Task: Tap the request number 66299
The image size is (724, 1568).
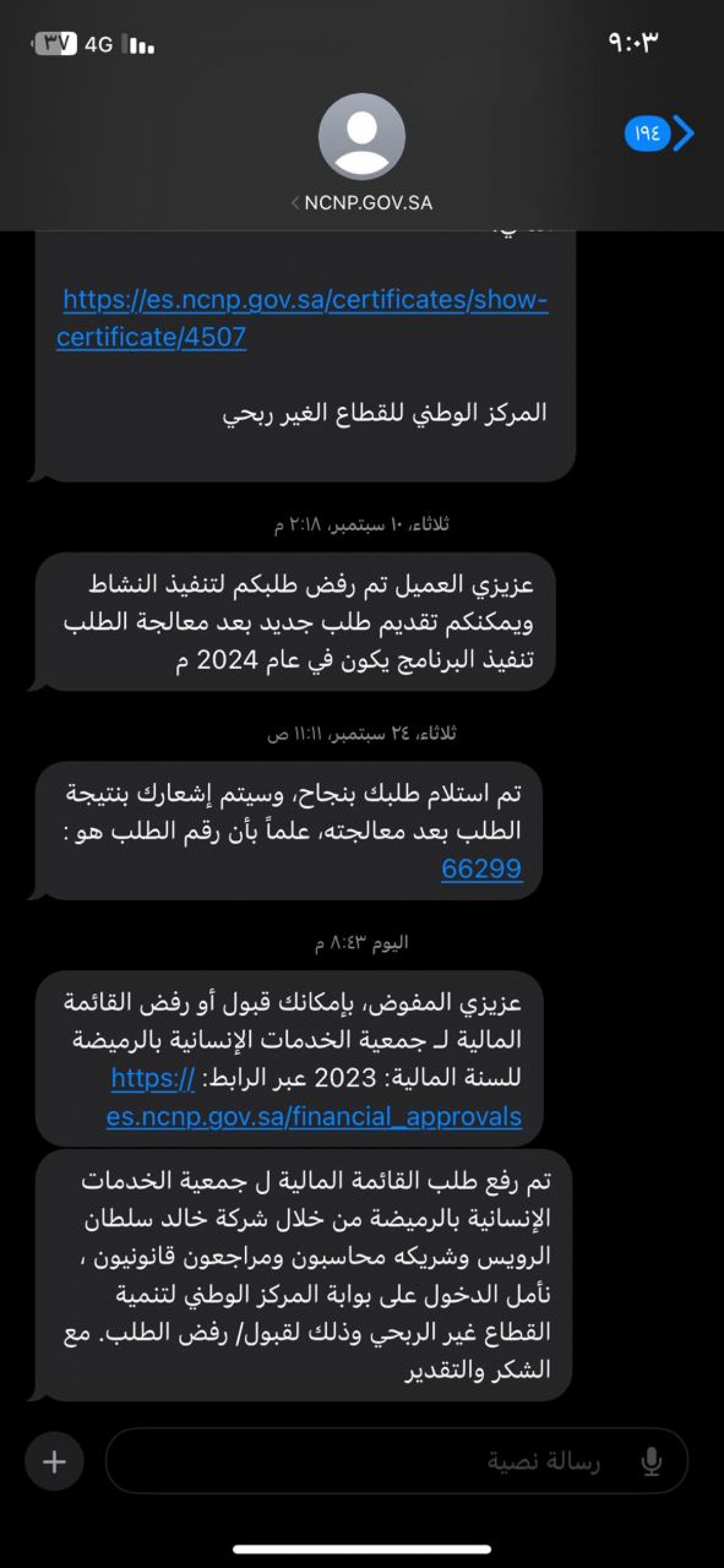Action: tap(481, 868)
